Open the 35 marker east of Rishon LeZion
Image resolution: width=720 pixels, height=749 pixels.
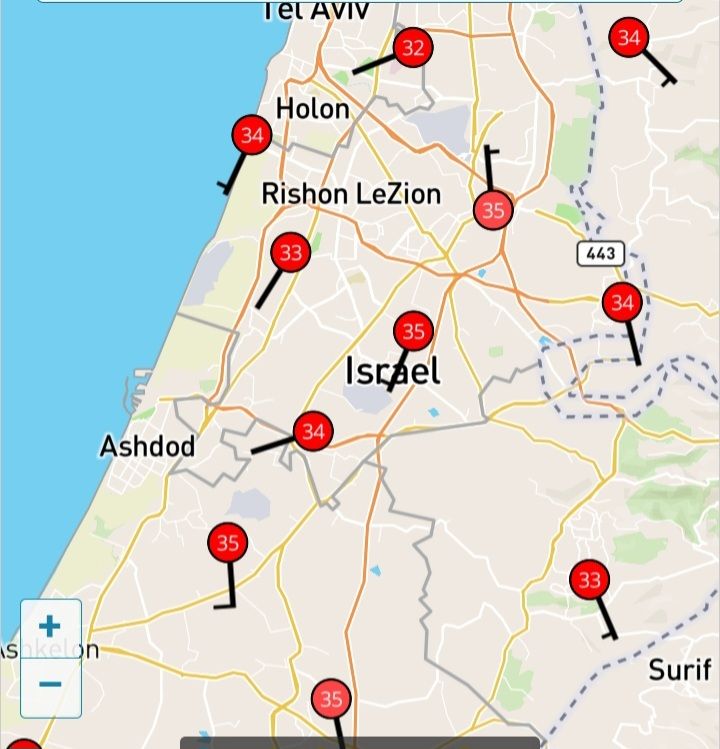(493, 210)
